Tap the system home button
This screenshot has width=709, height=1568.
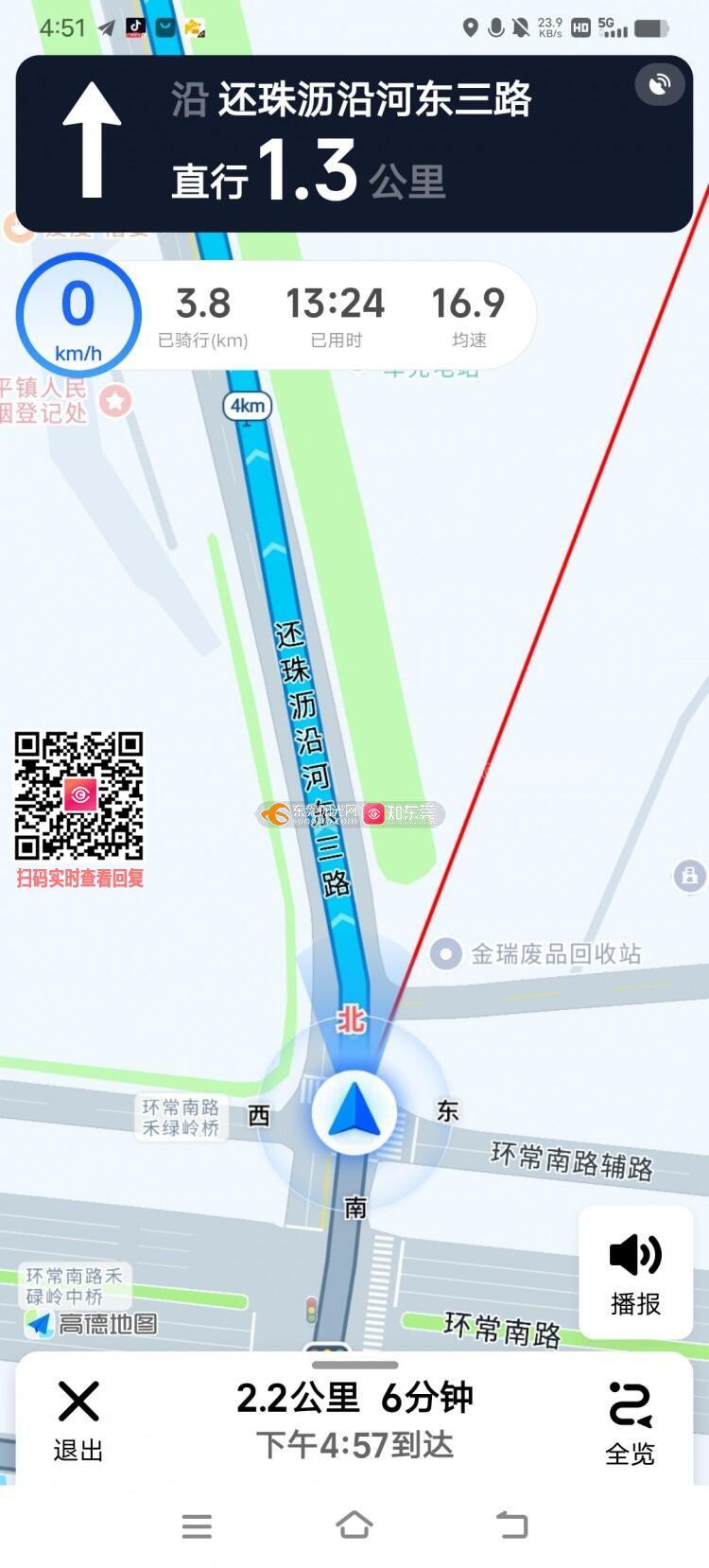click(354, 1524)
